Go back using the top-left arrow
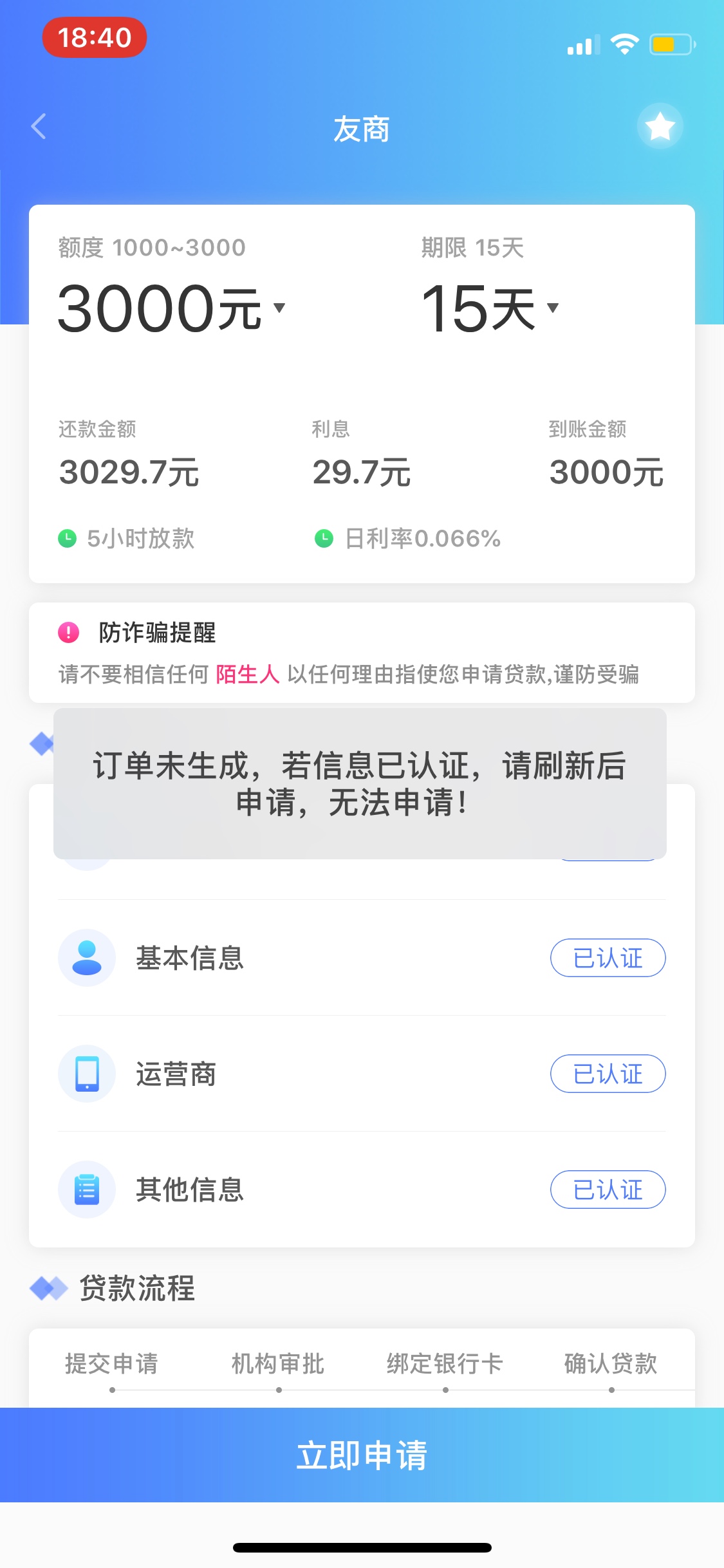Viewport: 724px width, 1568px height. tap(39, 126)
